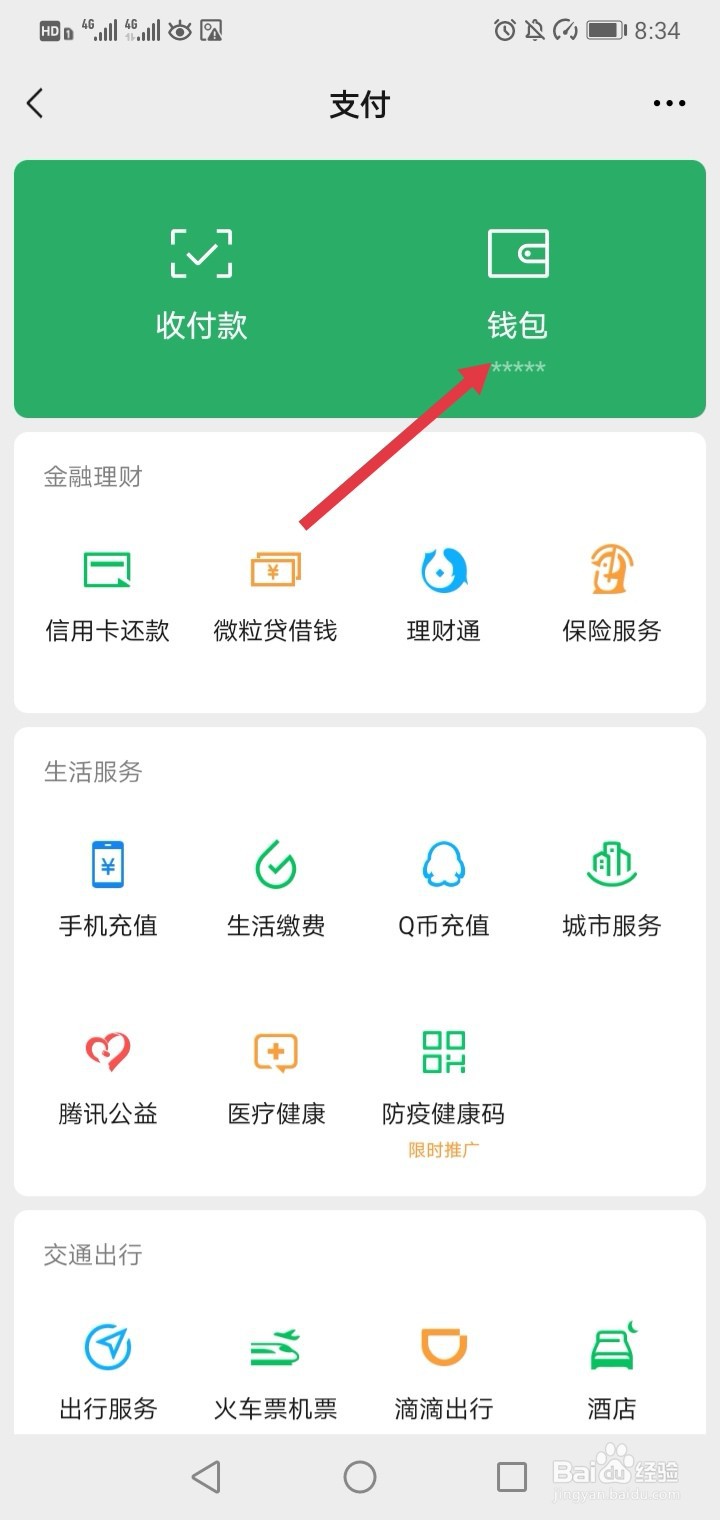Open the 城市服务 city services icon
This screenshot has width=720, height=1520.
[611, 863]
